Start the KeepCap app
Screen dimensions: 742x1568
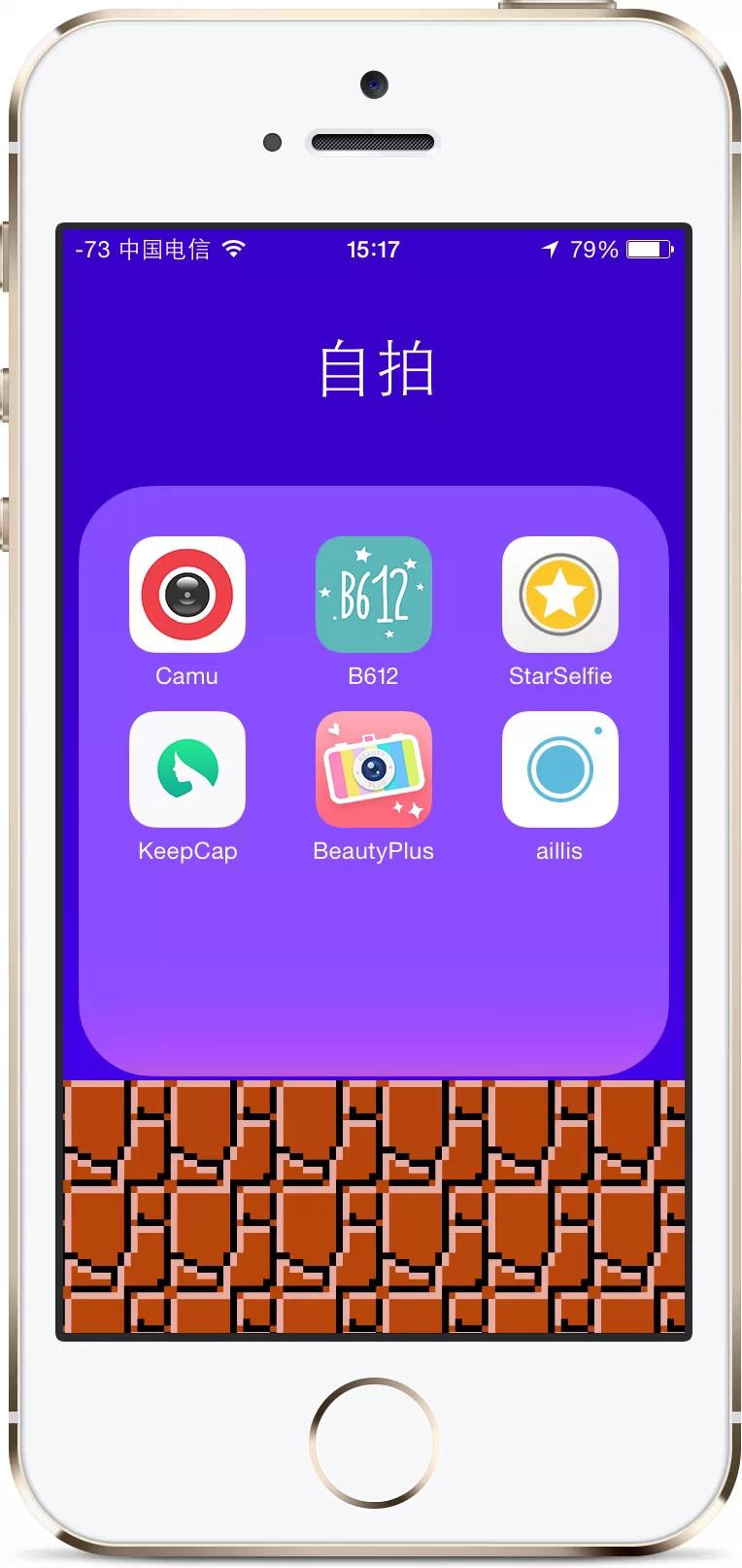[186, 768]
